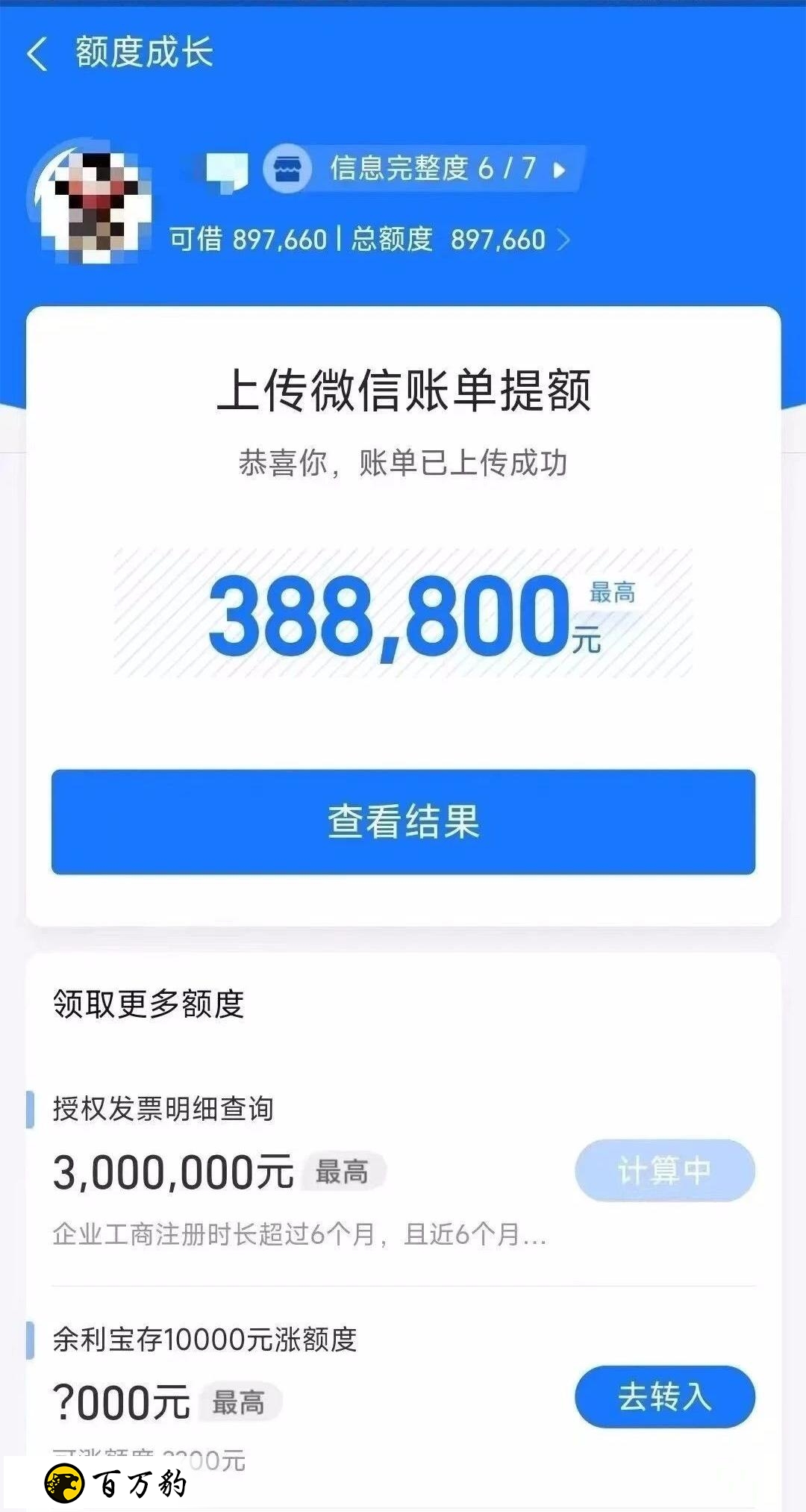Screen dimensions: 806x1512
Task: Tap the 查看结果 button
Action: 403,821
